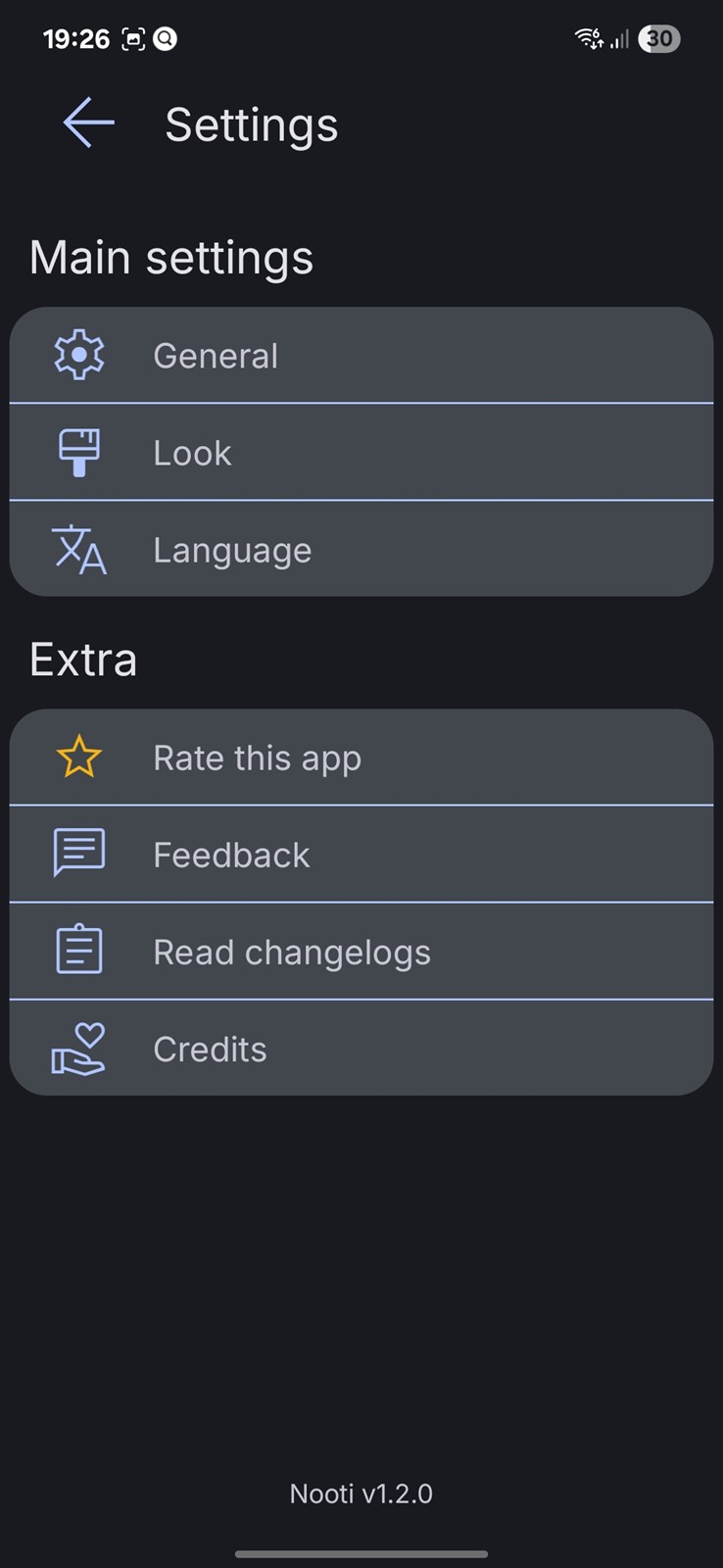Open General settings
Image resolution: width=723 pixels, height=1568 pixels.
[x=361, y=355]
